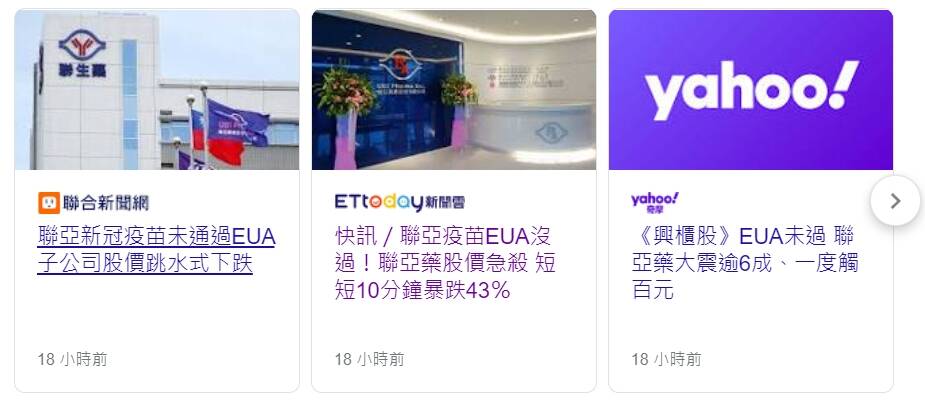Open the ETtoday article 聯亞疫苗EUA沒過
The height and width of the screenshot is (408, 925).
[446, 263]
